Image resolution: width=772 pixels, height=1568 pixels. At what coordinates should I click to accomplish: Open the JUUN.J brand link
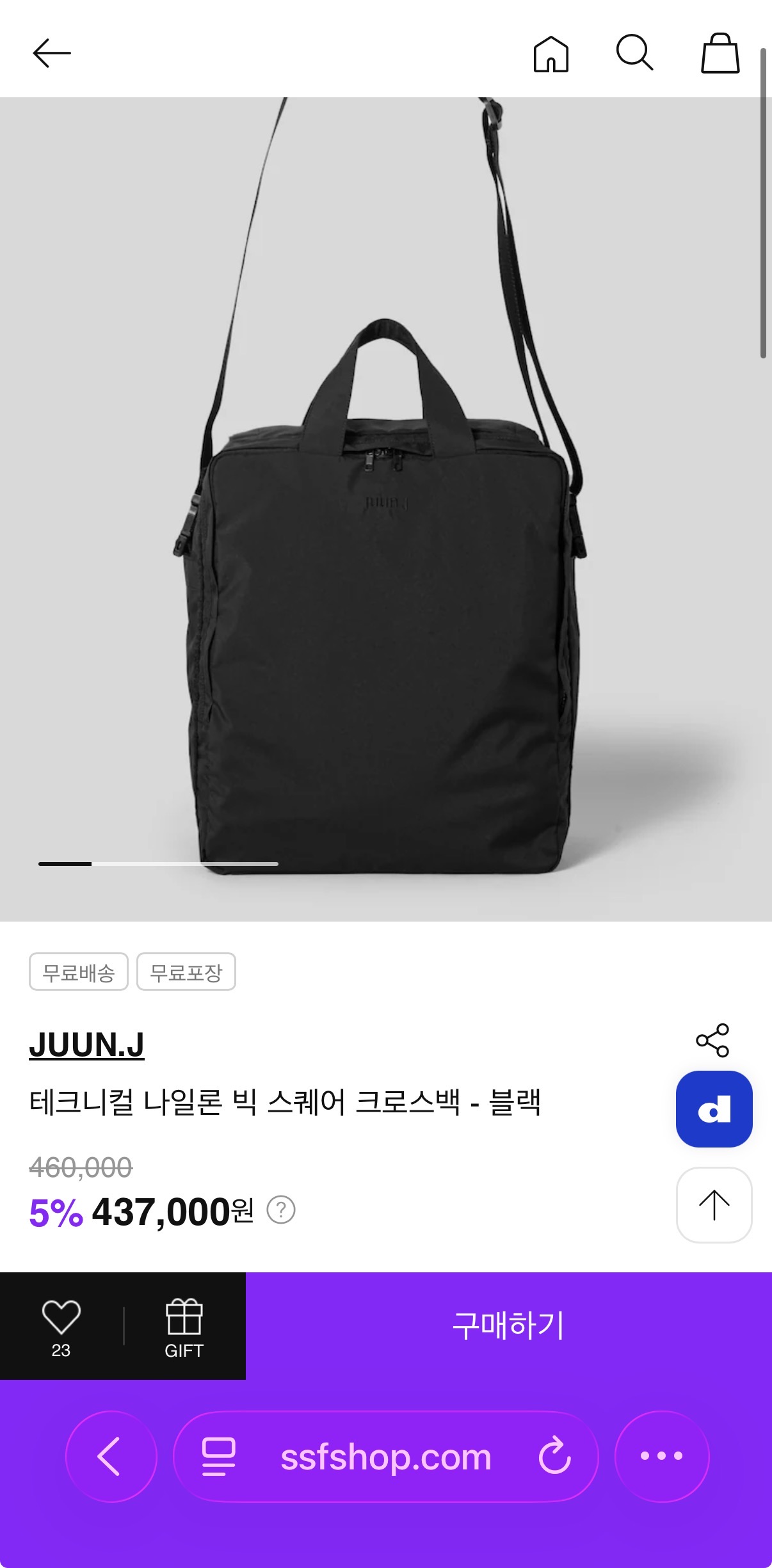point(86,1045)
